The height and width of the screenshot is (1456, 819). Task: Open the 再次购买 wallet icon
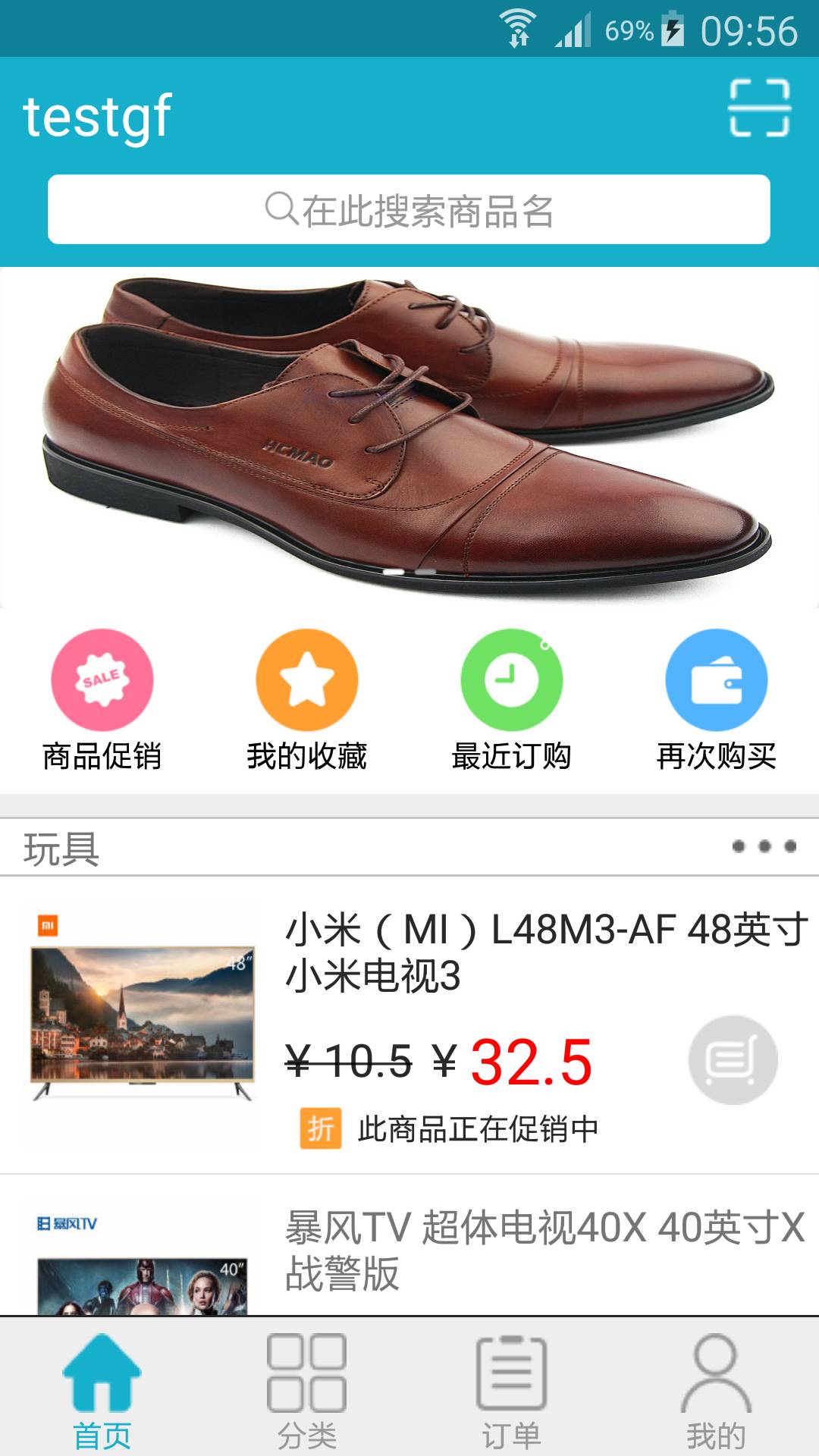(x=716, y=680)
